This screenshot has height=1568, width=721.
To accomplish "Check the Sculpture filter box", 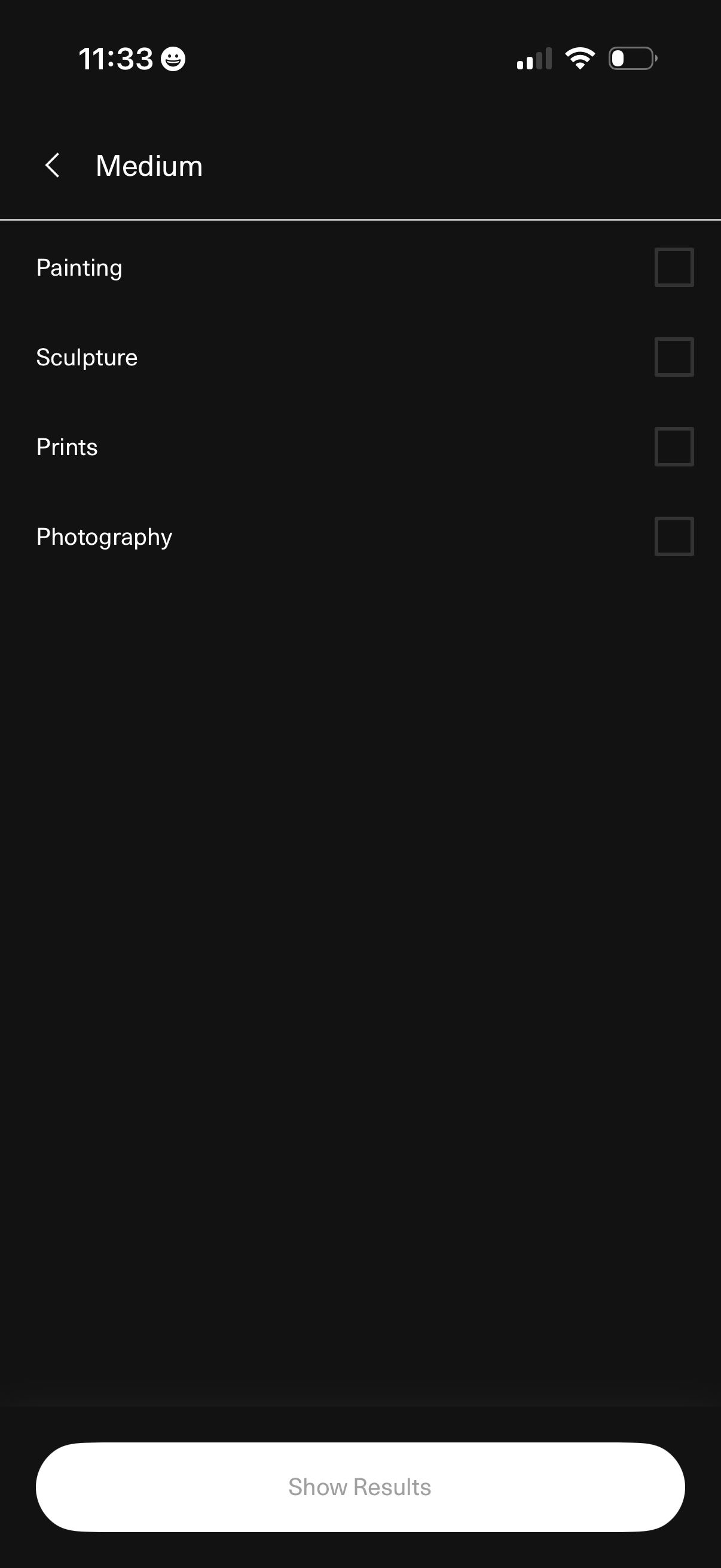I will click(x=674, y=357).
